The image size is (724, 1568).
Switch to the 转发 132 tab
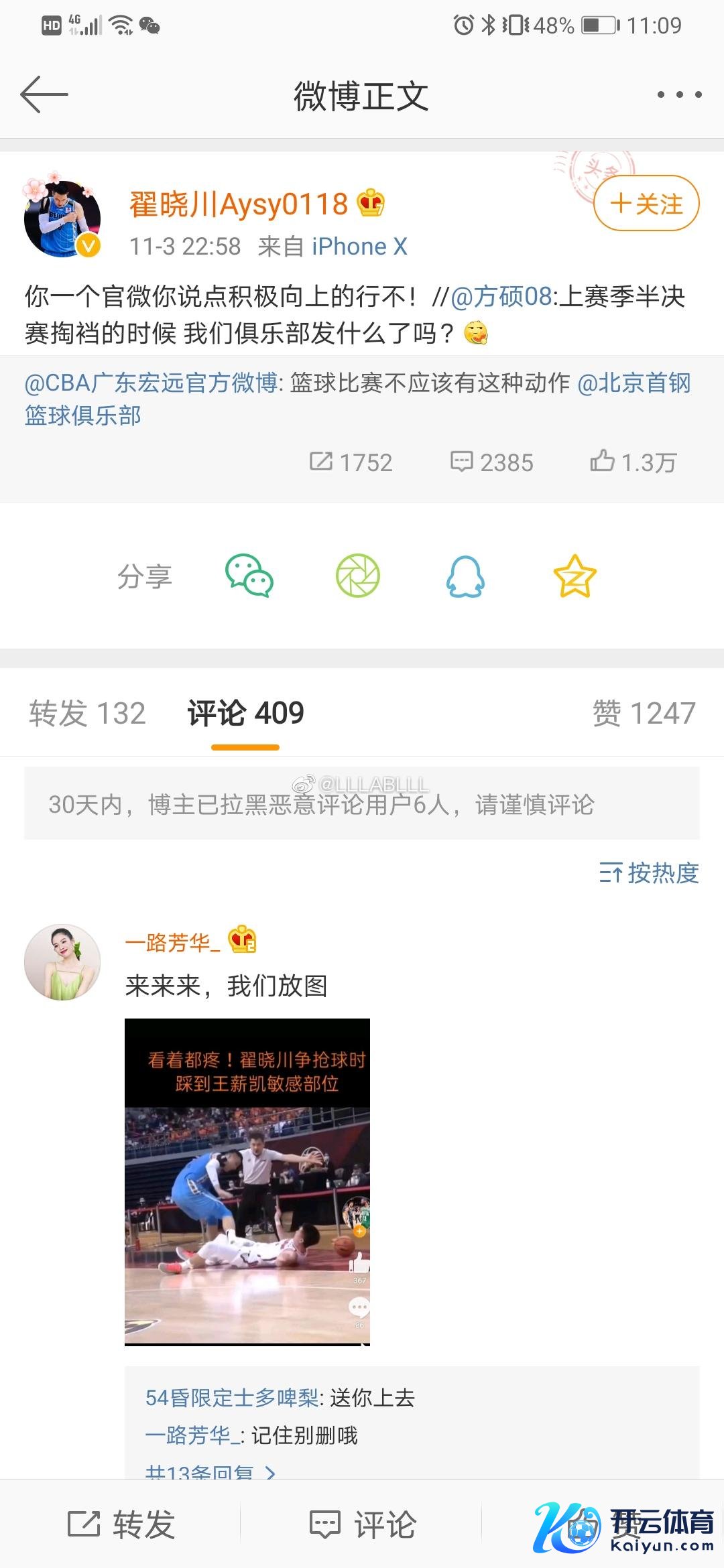pos(87,713)
